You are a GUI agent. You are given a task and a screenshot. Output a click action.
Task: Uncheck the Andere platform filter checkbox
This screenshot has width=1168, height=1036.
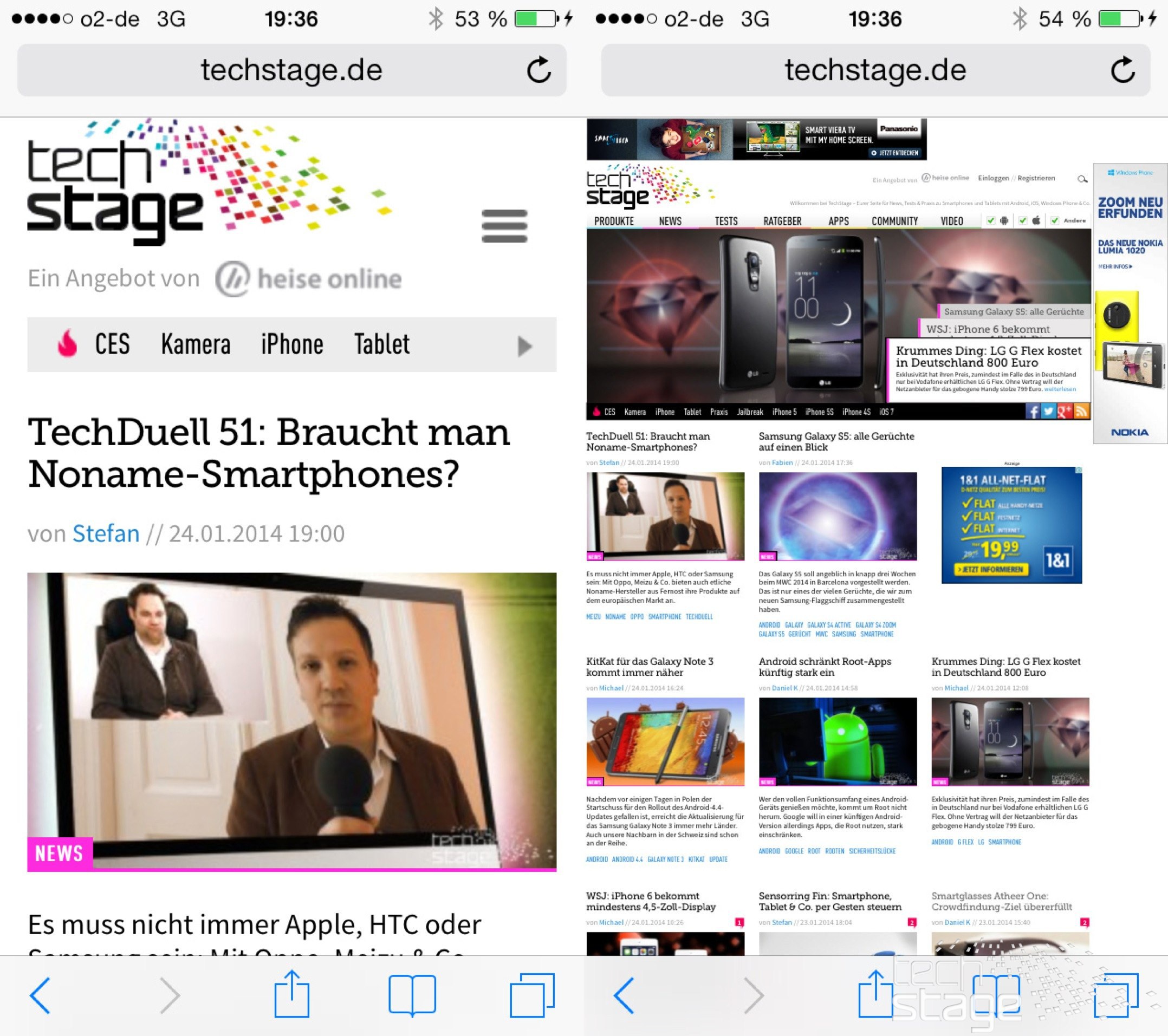click(1055, 220)
